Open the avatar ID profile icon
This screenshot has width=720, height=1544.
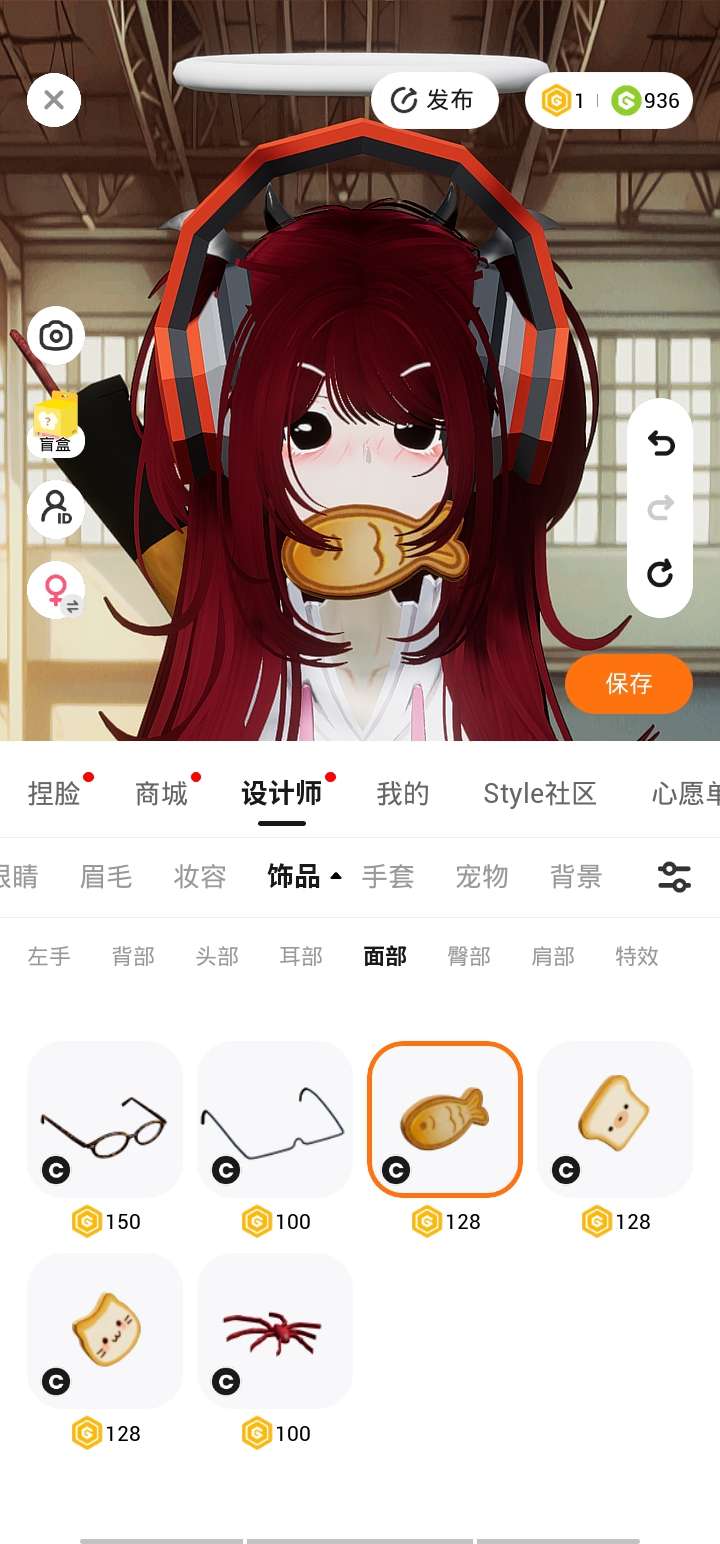(x=56, y=509)
